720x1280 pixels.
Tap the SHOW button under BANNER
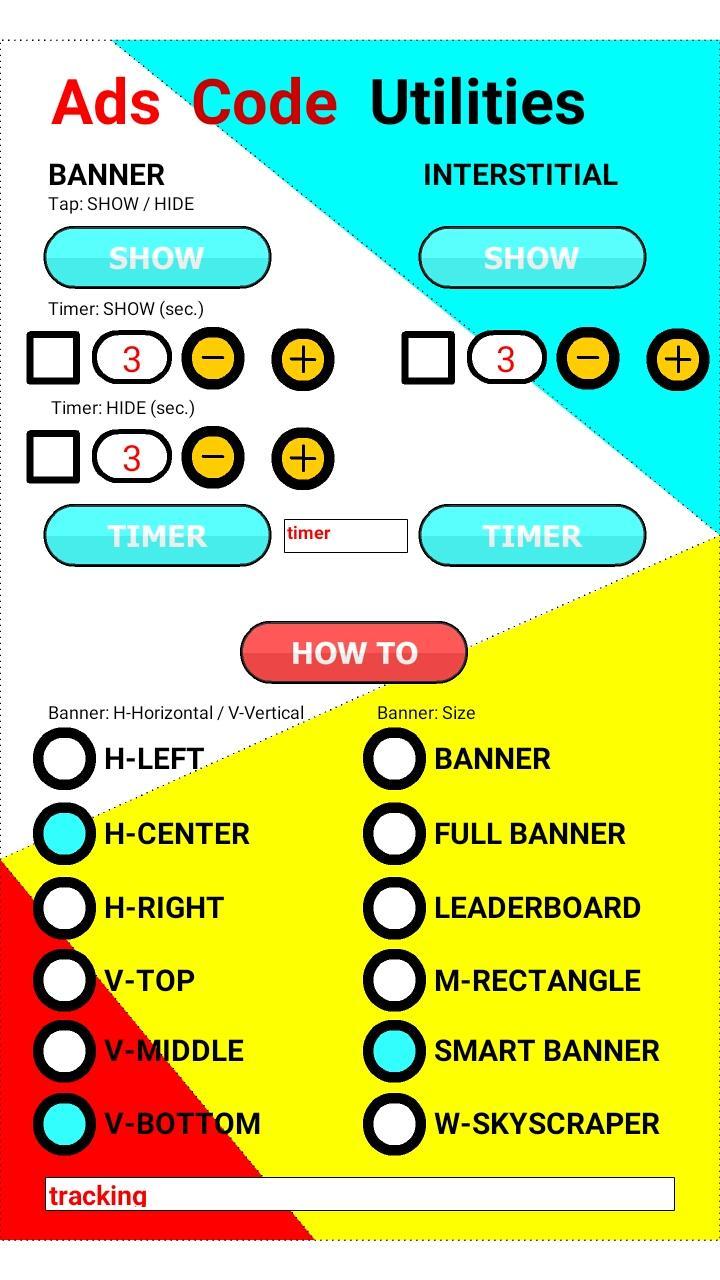[x=157, y=258]
